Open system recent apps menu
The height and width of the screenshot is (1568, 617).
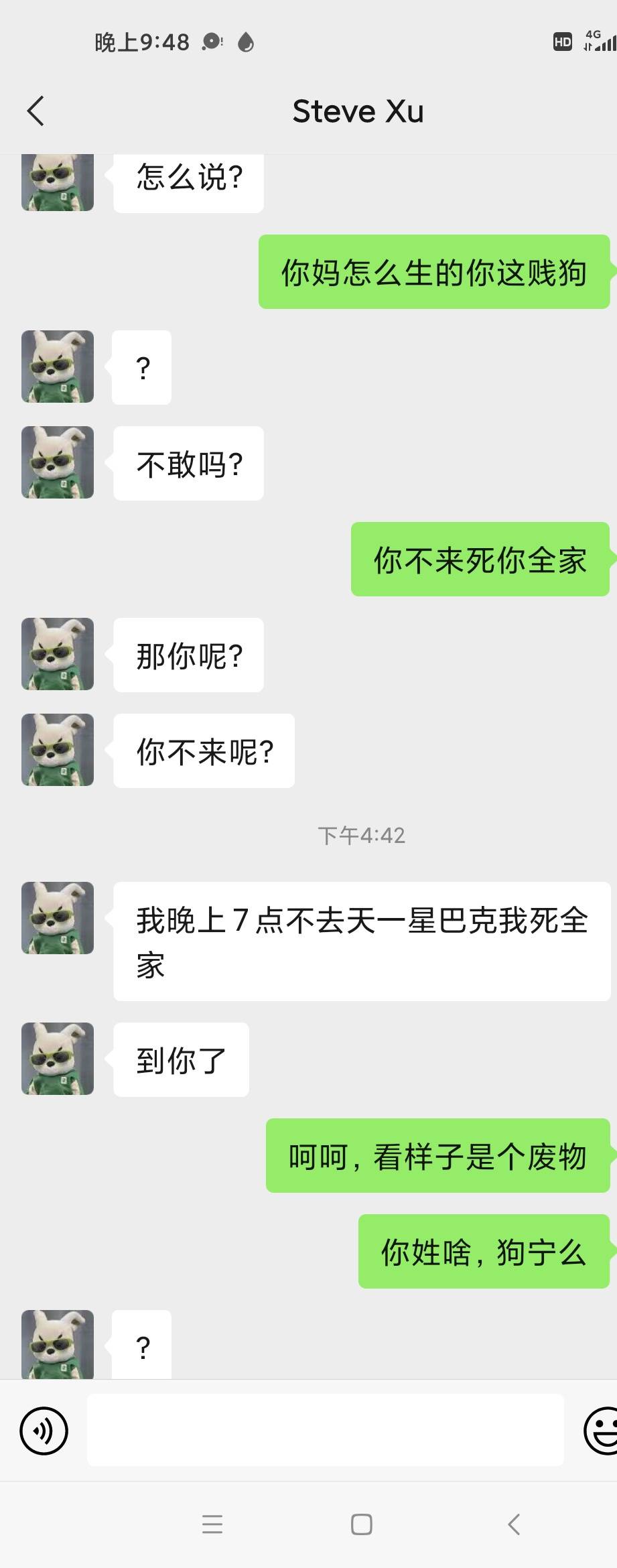(212, 1524)
